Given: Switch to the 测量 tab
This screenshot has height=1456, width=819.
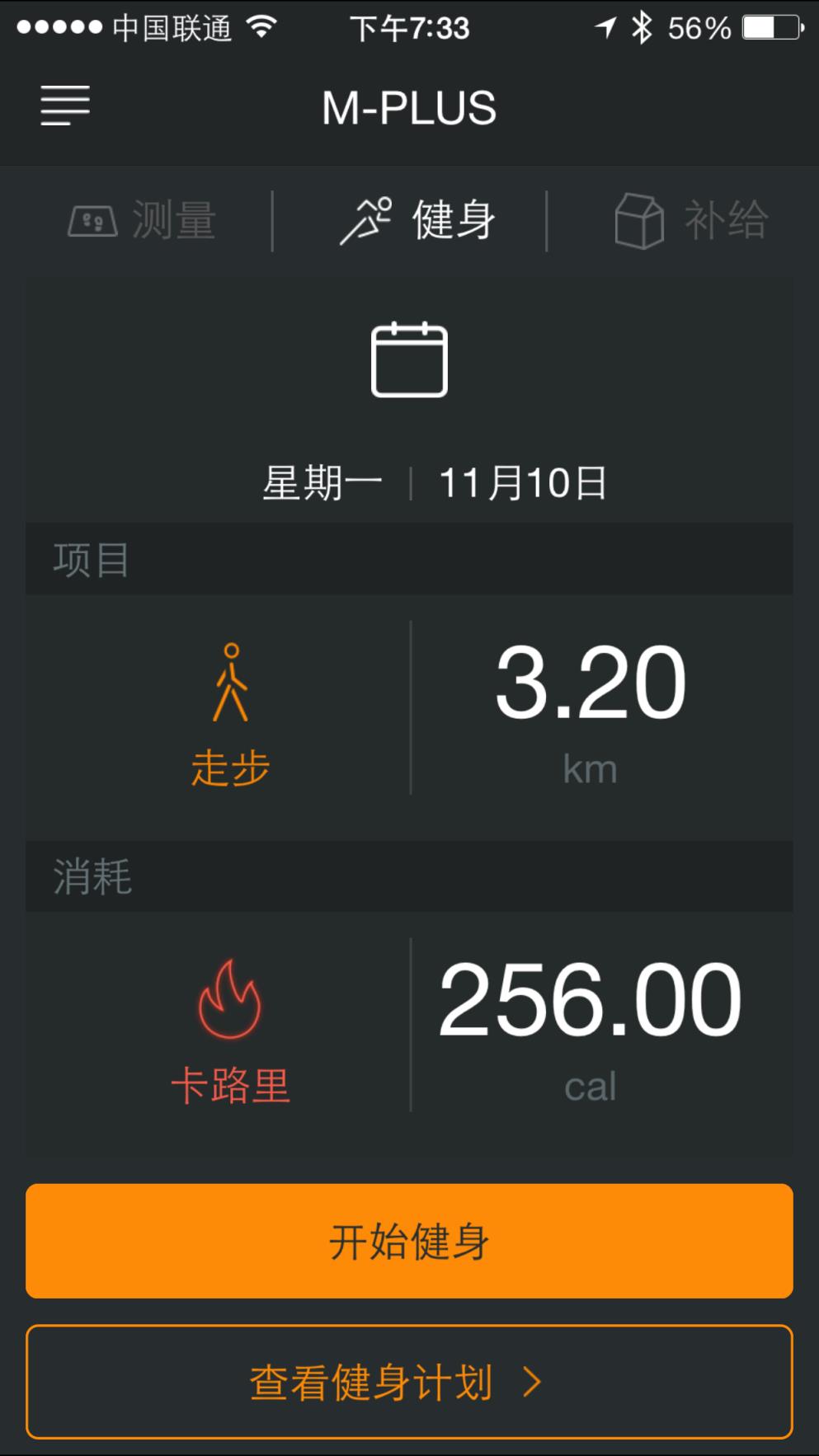Looking at the screenshot, I should [142, 219].
